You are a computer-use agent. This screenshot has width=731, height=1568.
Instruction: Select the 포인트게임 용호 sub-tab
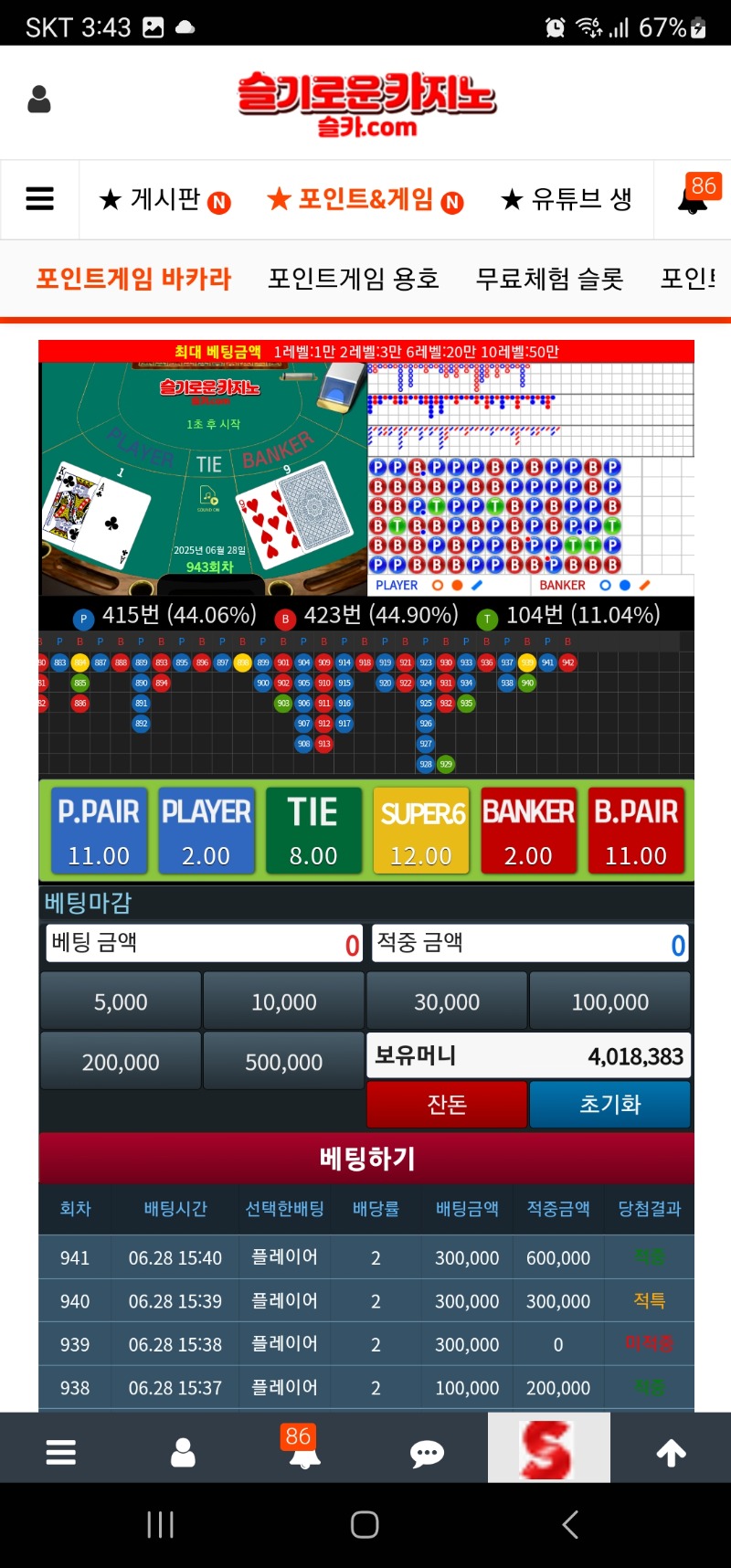pos(353,279)
